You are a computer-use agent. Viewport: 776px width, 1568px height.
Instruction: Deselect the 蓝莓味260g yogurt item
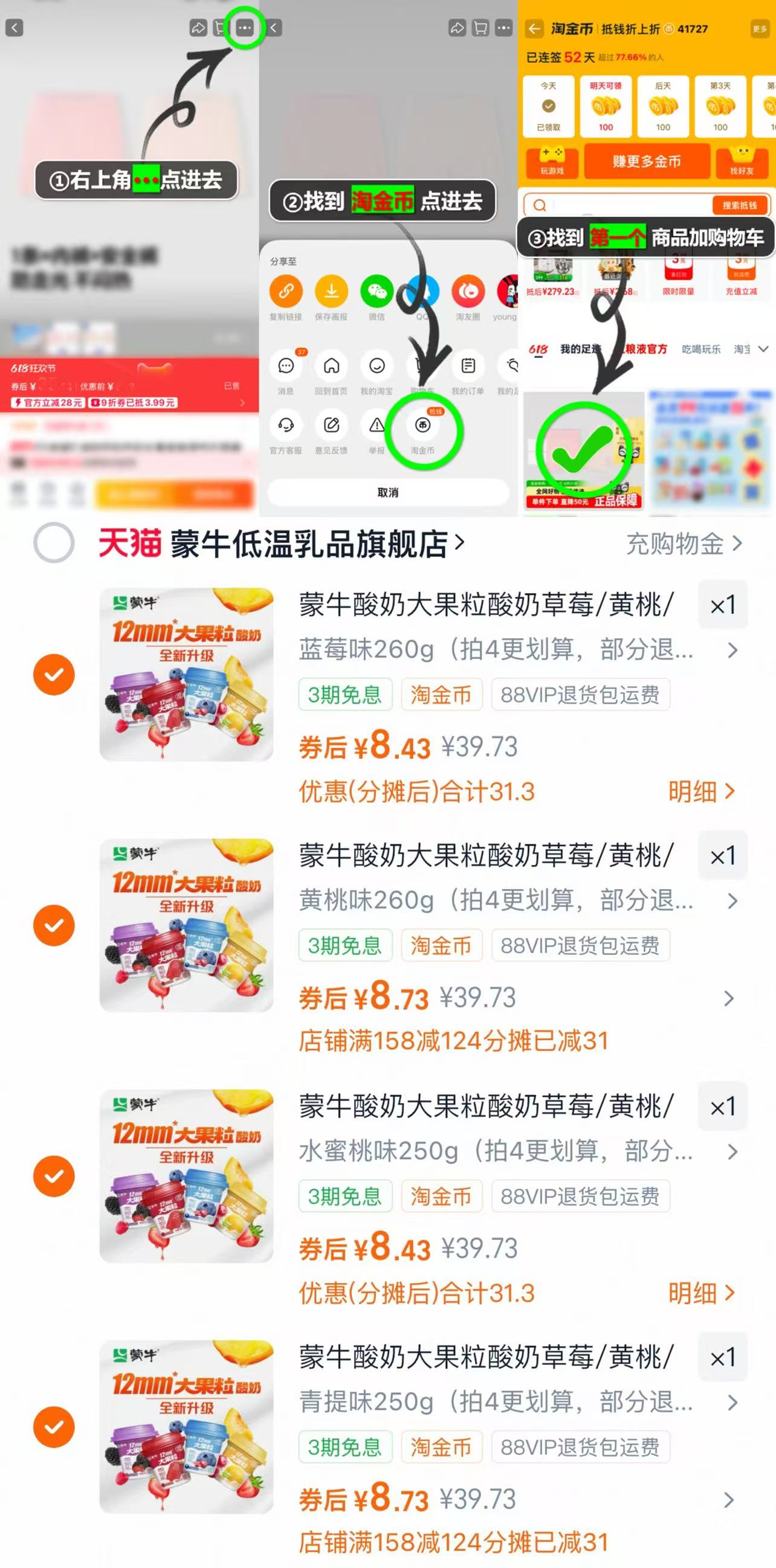(x=55, y=674)
